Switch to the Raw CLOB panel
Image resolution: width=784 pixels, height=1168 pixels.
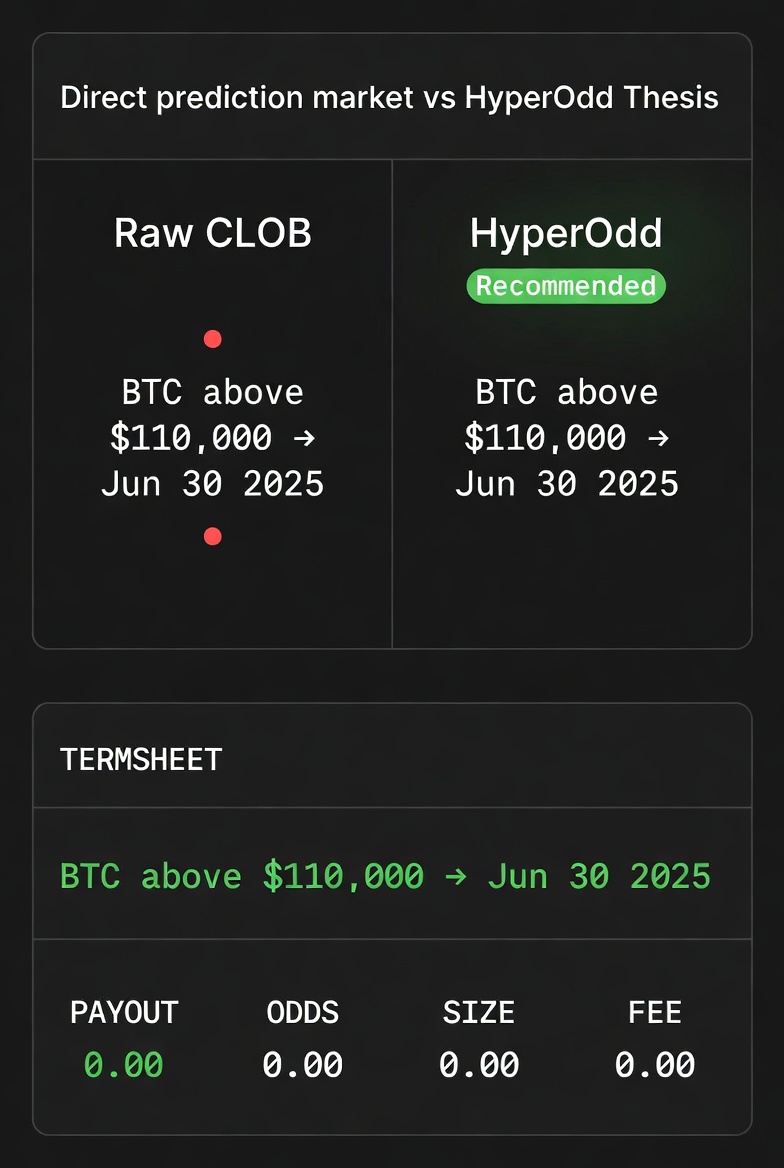coord(212,232)
